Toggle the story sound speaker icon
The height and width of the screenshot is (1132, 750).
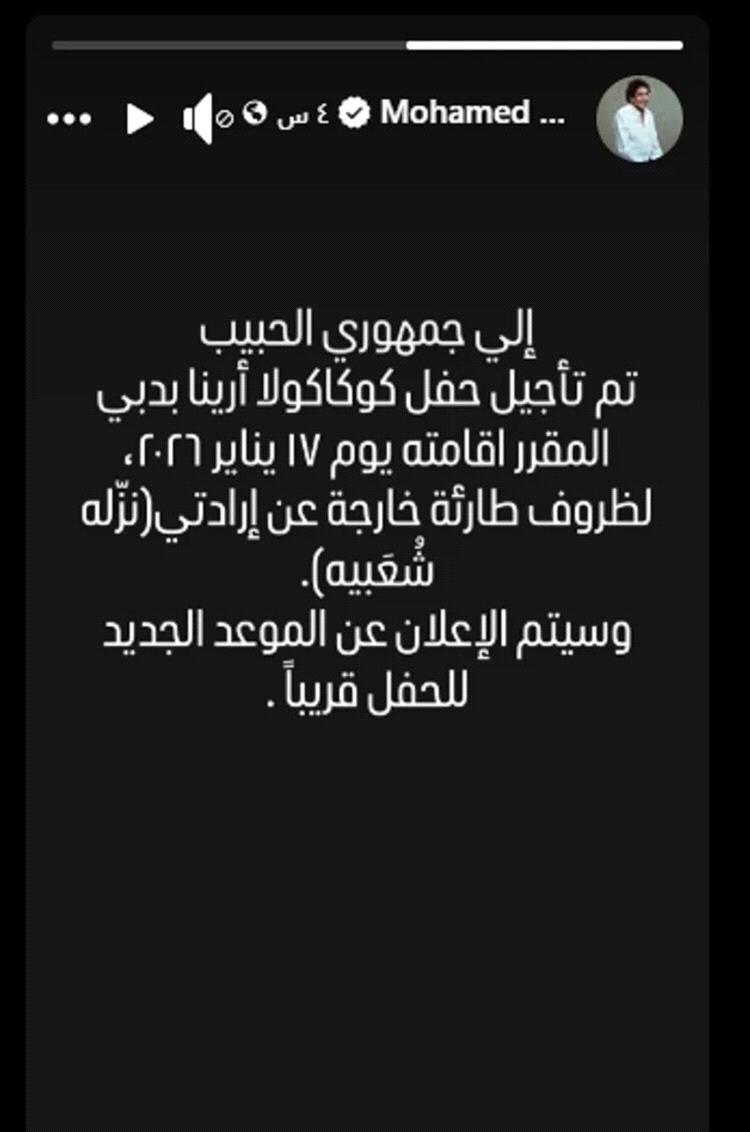click(198, 118)
